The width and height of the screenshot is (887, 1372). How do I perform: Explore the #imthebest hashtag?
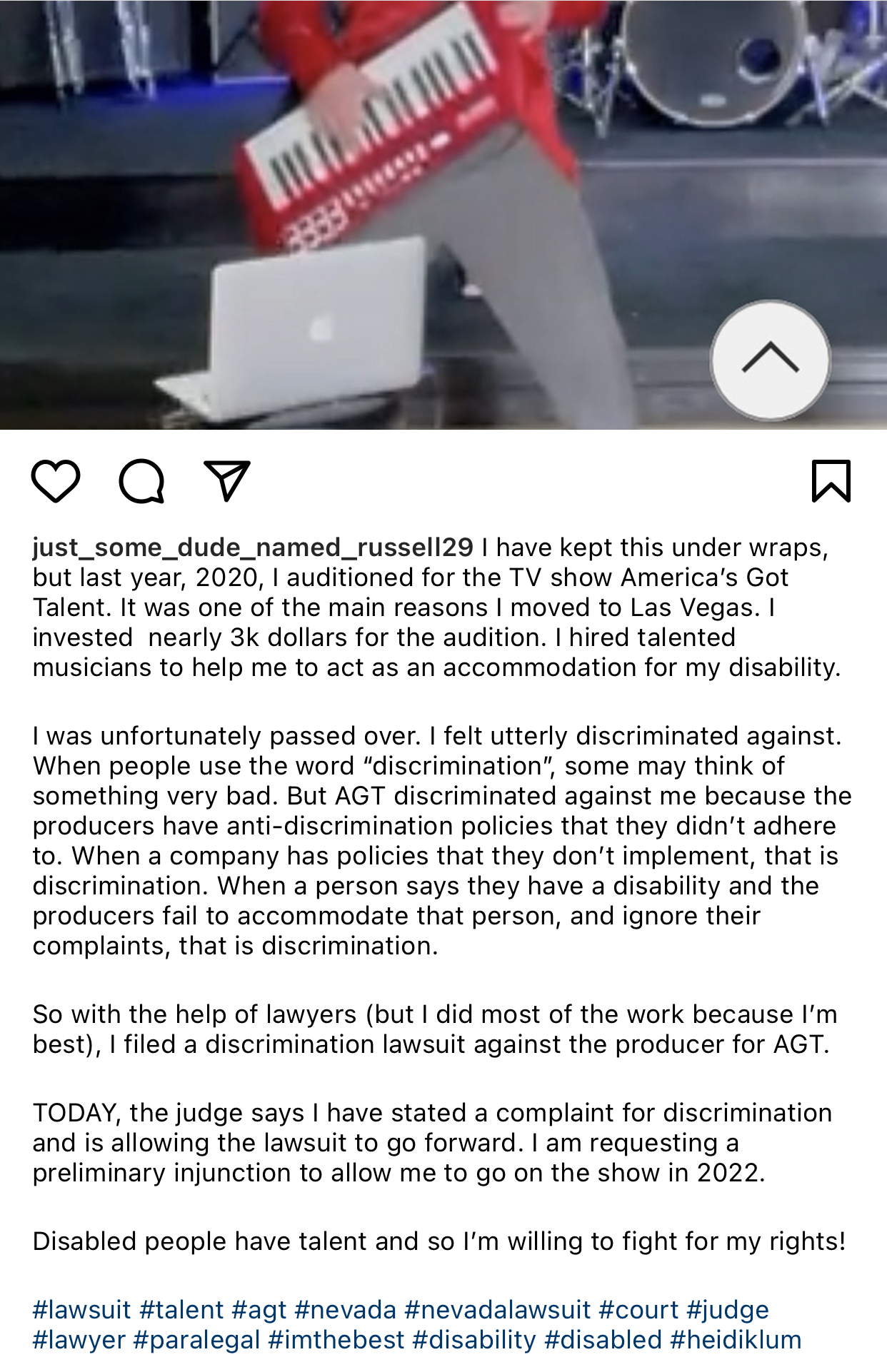[x=336, y=1340]
